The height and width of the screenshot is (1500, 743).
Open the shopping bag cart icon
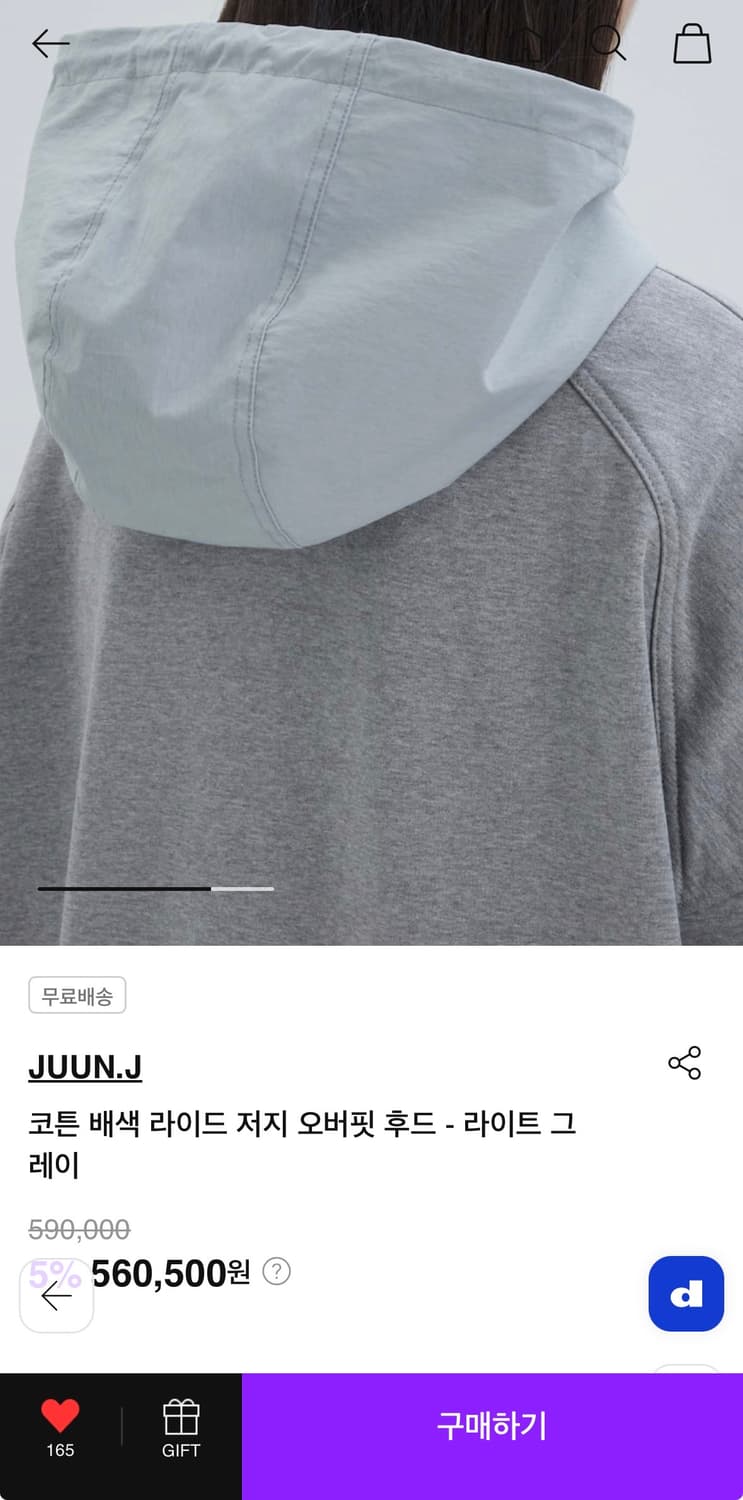(x=690, y=44)
